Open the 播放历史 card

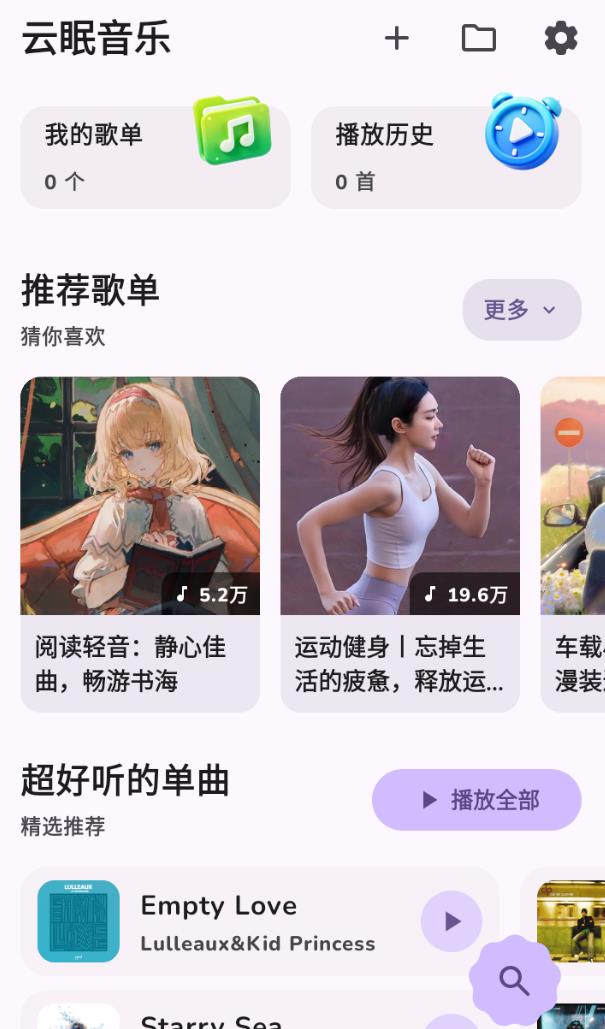click(x=446, y=158)
